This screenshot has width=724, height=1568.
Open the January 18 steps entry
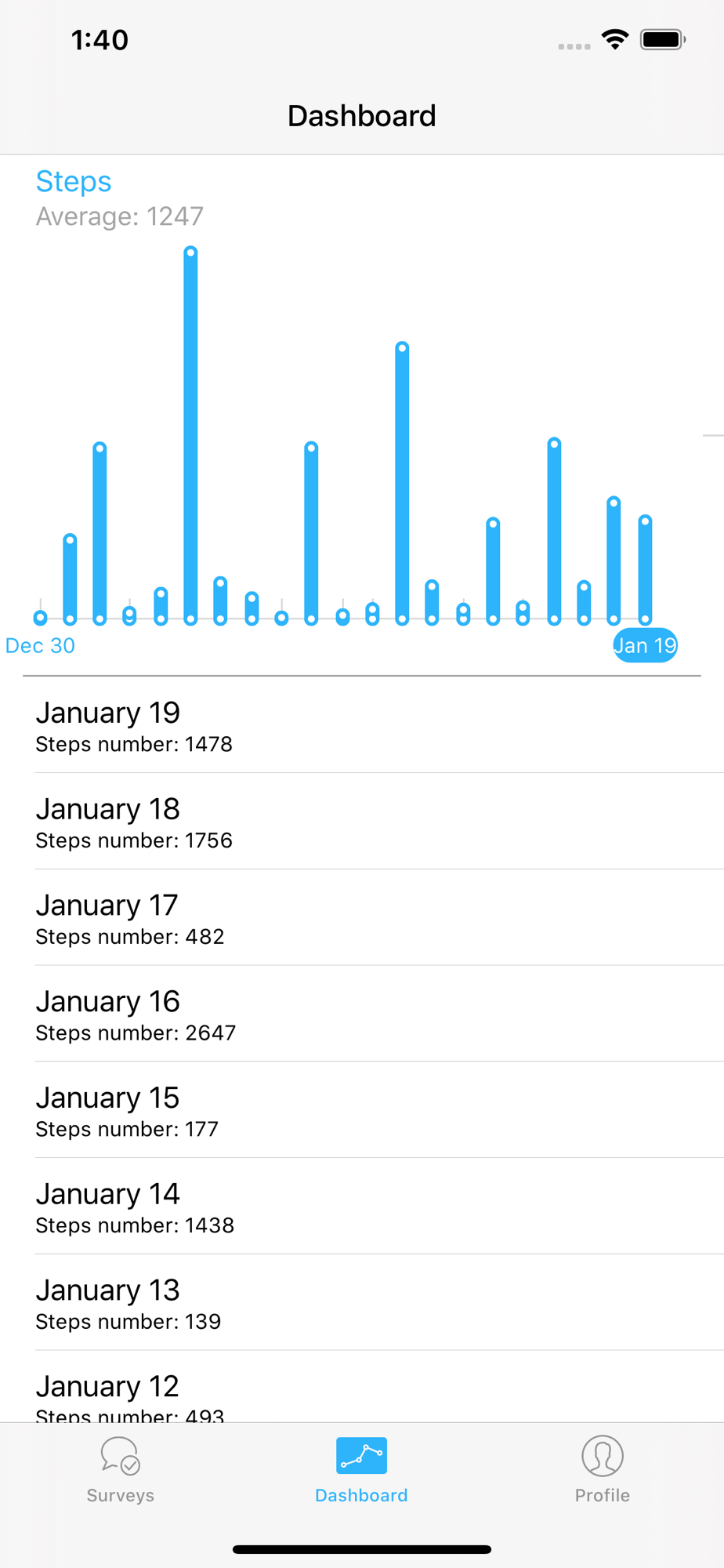coord(362,821)
